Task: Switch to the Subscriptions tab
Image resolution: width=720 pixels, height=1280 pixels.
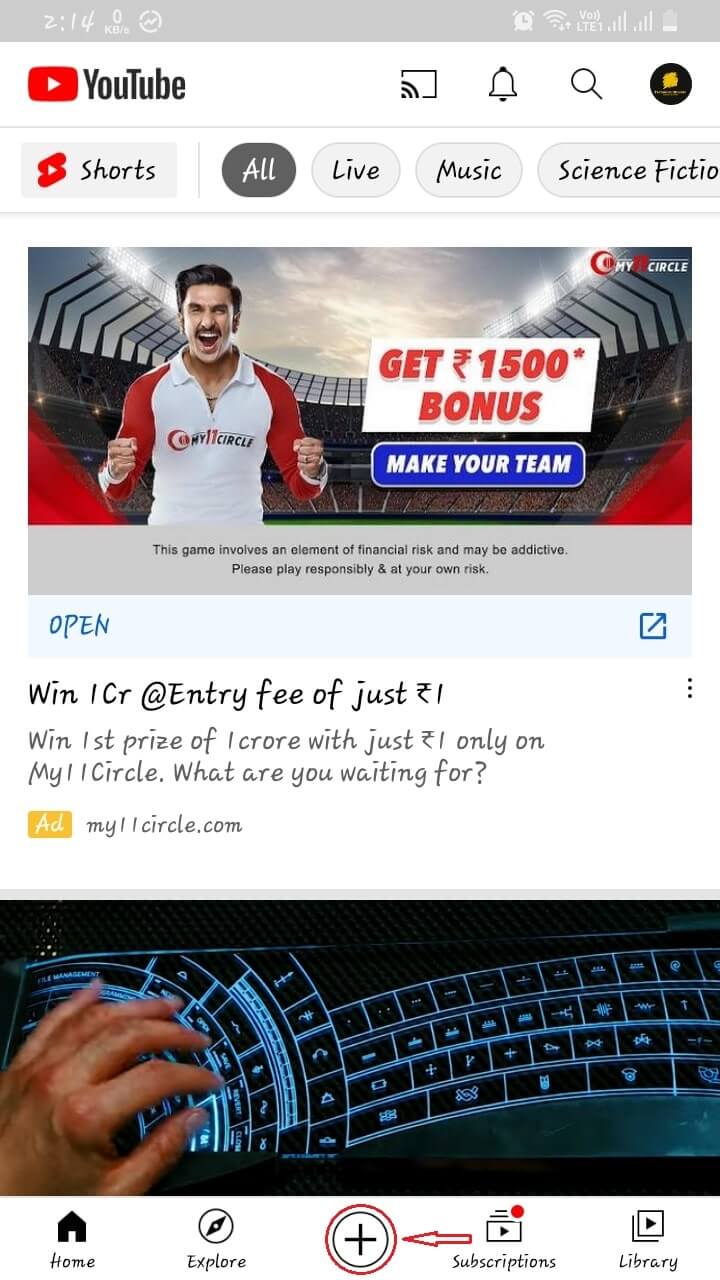Action: pyautogui.click(x=504, y=1239)
